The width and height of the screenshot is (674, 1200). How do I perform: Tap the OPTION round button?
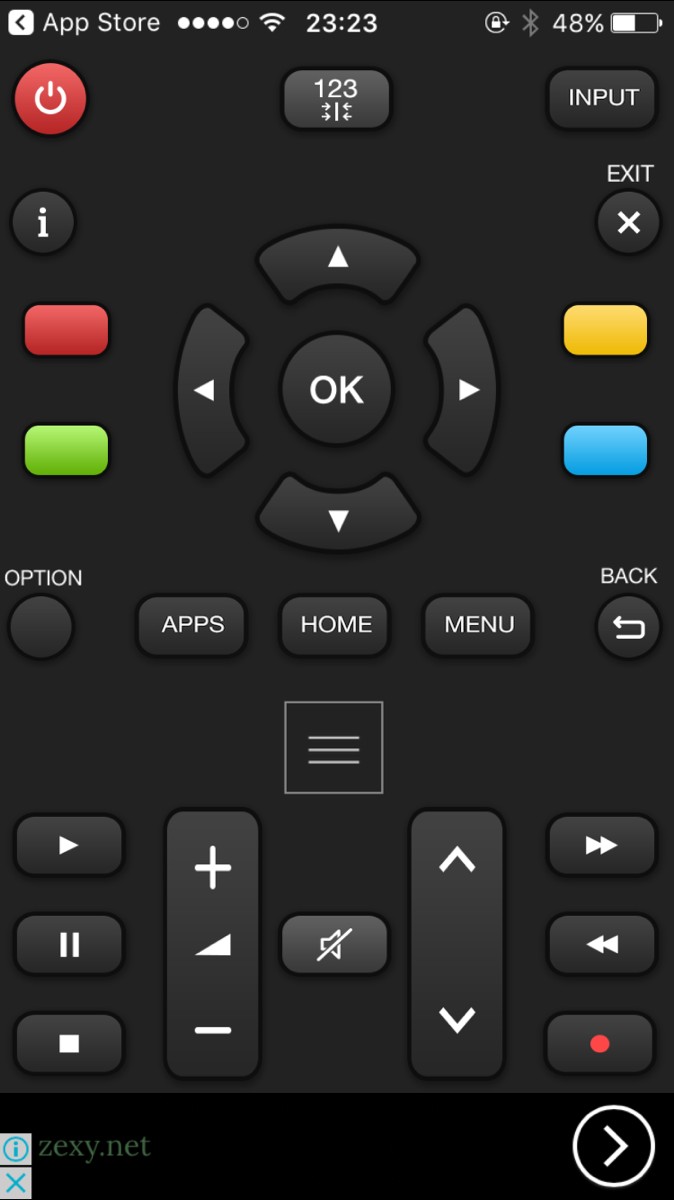tap(41, 627)
